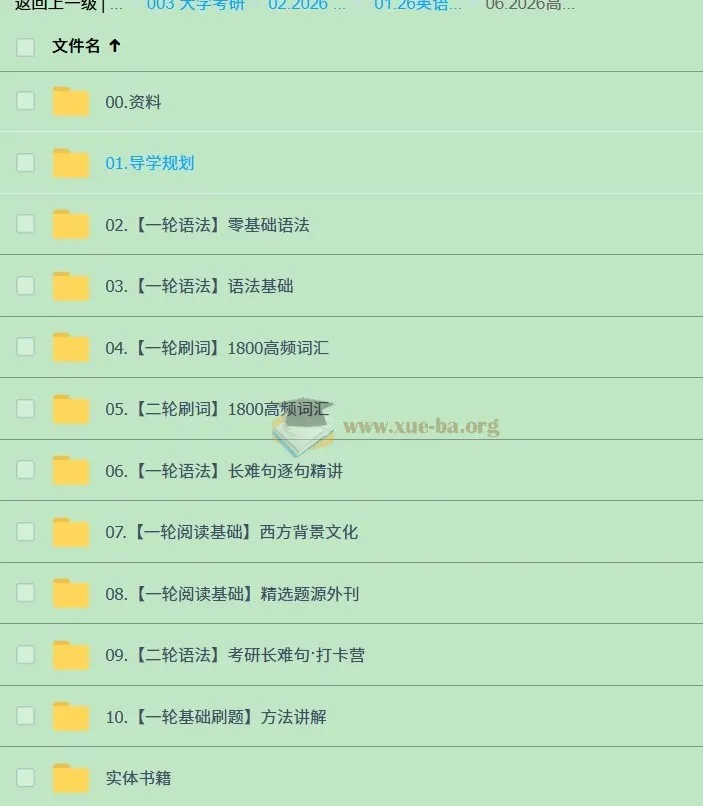
Task: Select the checkbox for 00.资料
Action: tap(25, 101)
